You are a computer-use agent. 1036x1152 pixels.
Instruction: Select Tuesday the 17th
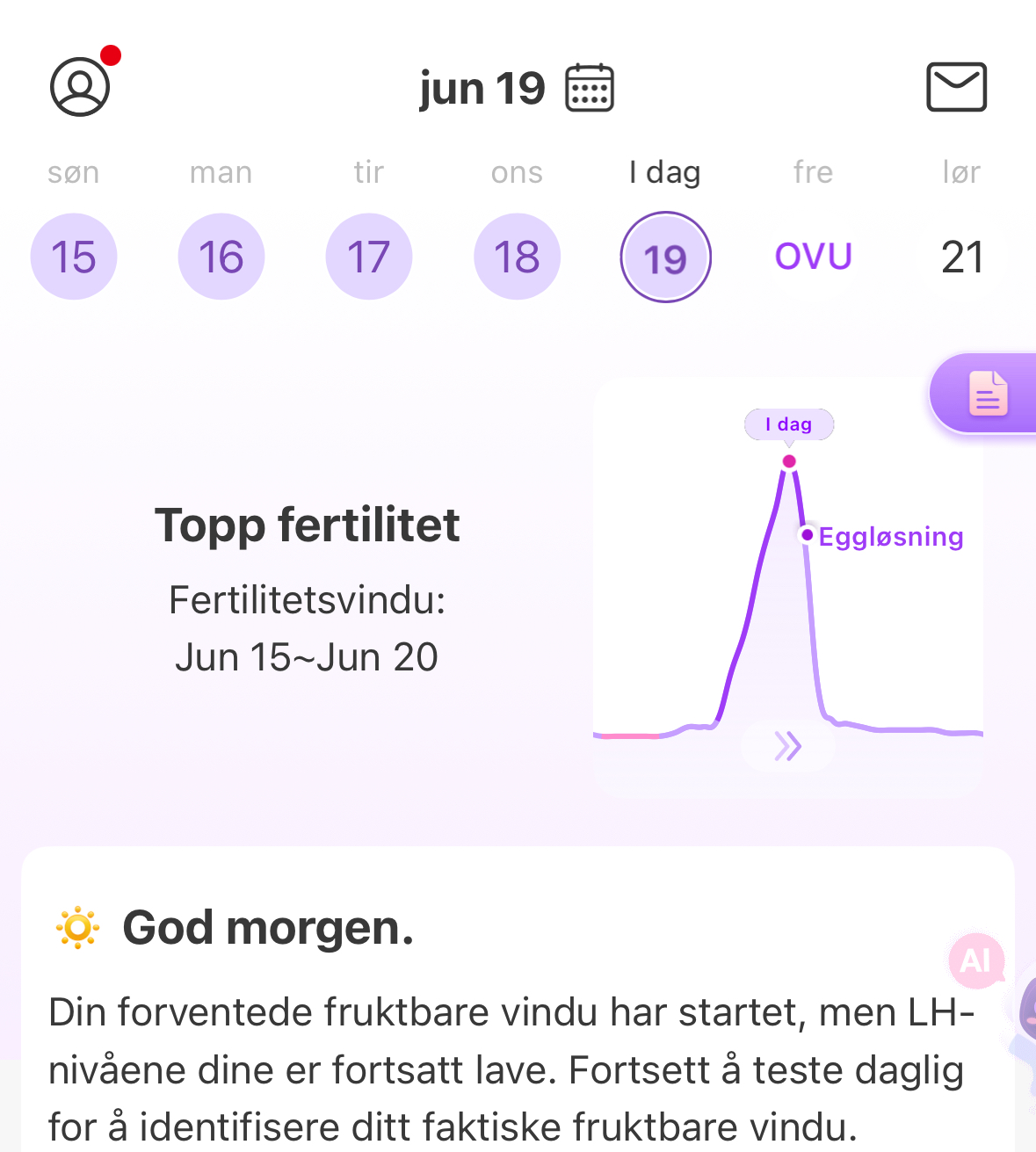tap(369, 257)
